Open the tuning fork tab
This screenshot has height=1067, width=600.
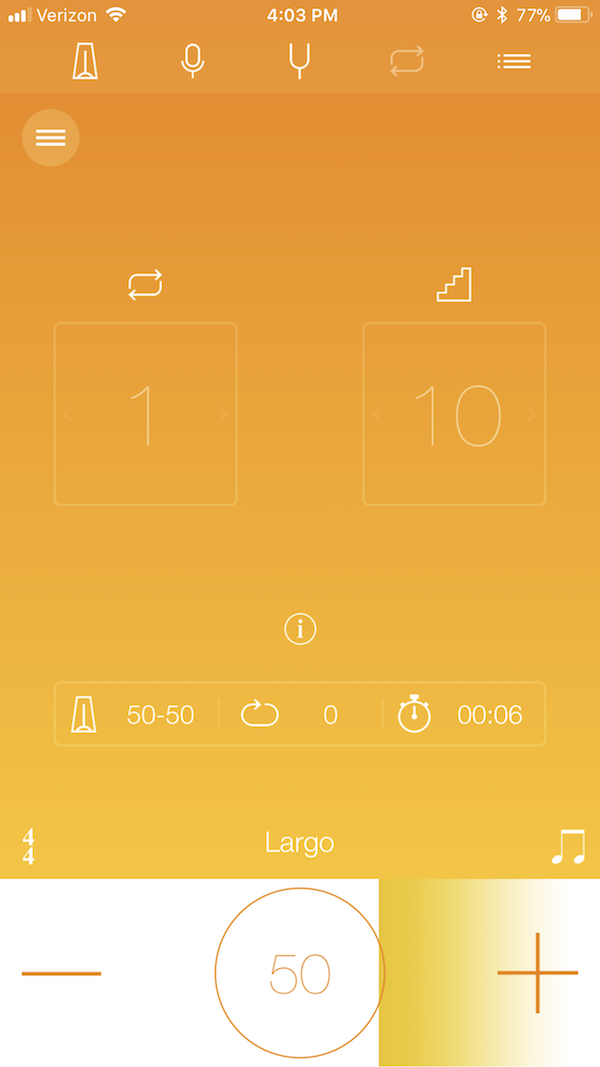point(299,62)
